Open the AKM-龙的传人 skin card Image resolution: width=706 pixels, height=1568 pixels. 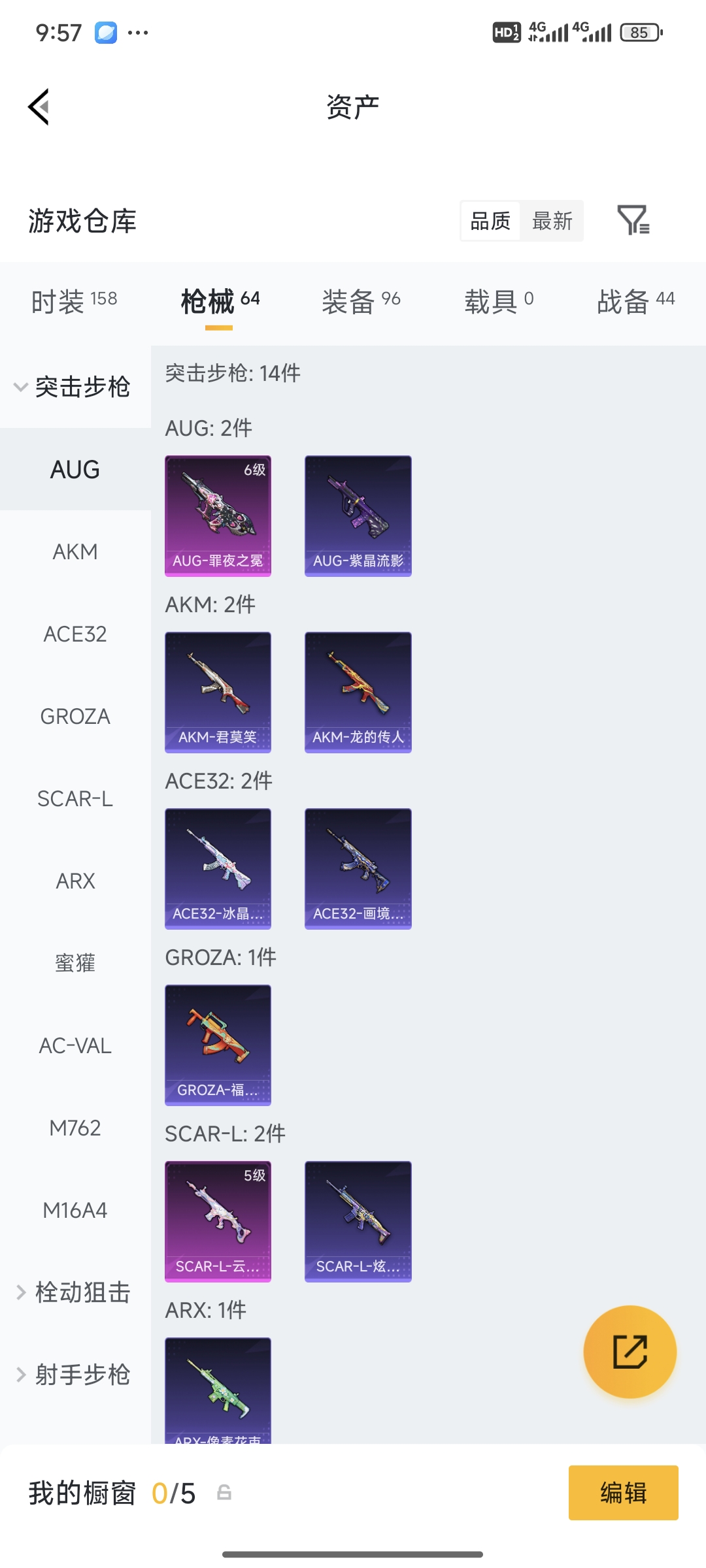pyautogui.click(x=358, y=693)
